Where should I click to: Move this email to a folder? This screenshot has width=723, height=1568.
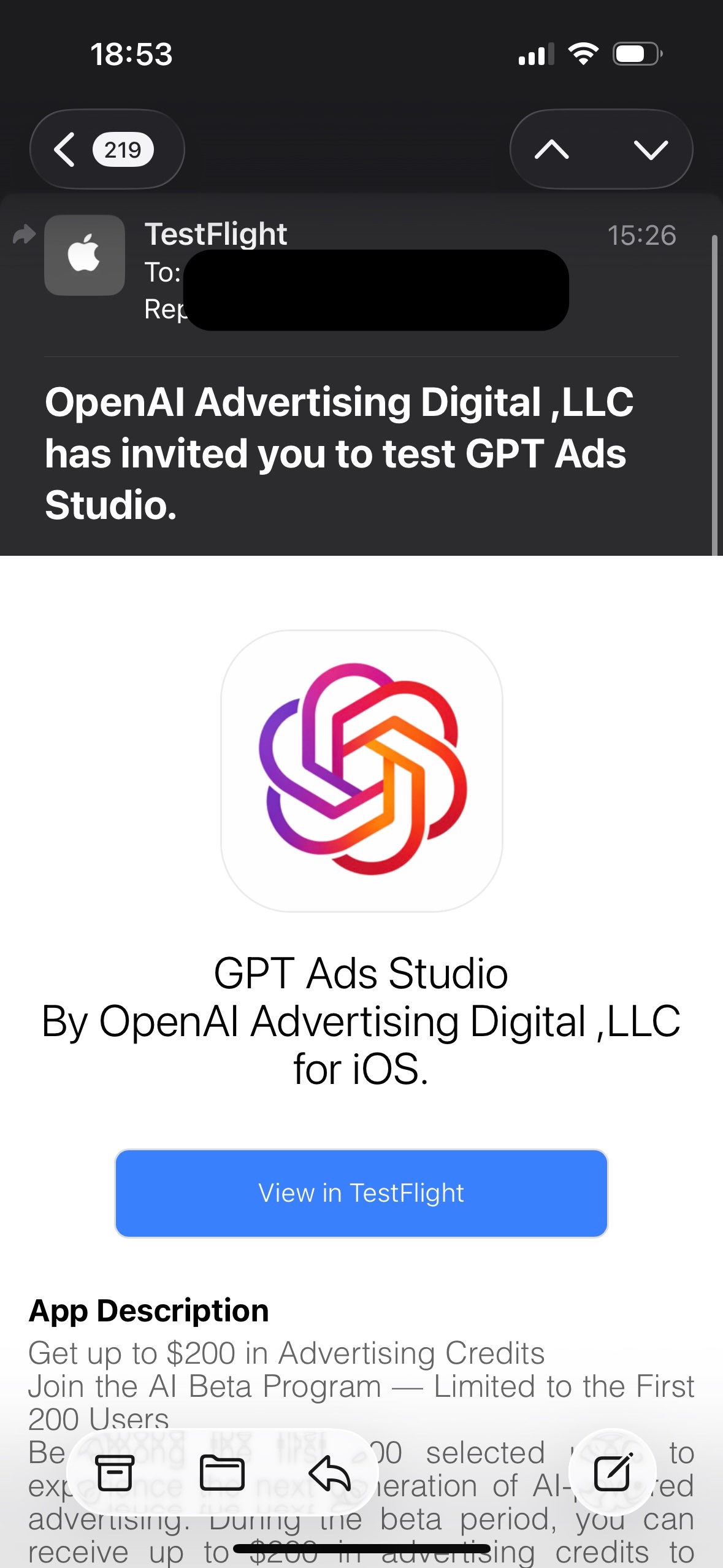click(222, 1472)
